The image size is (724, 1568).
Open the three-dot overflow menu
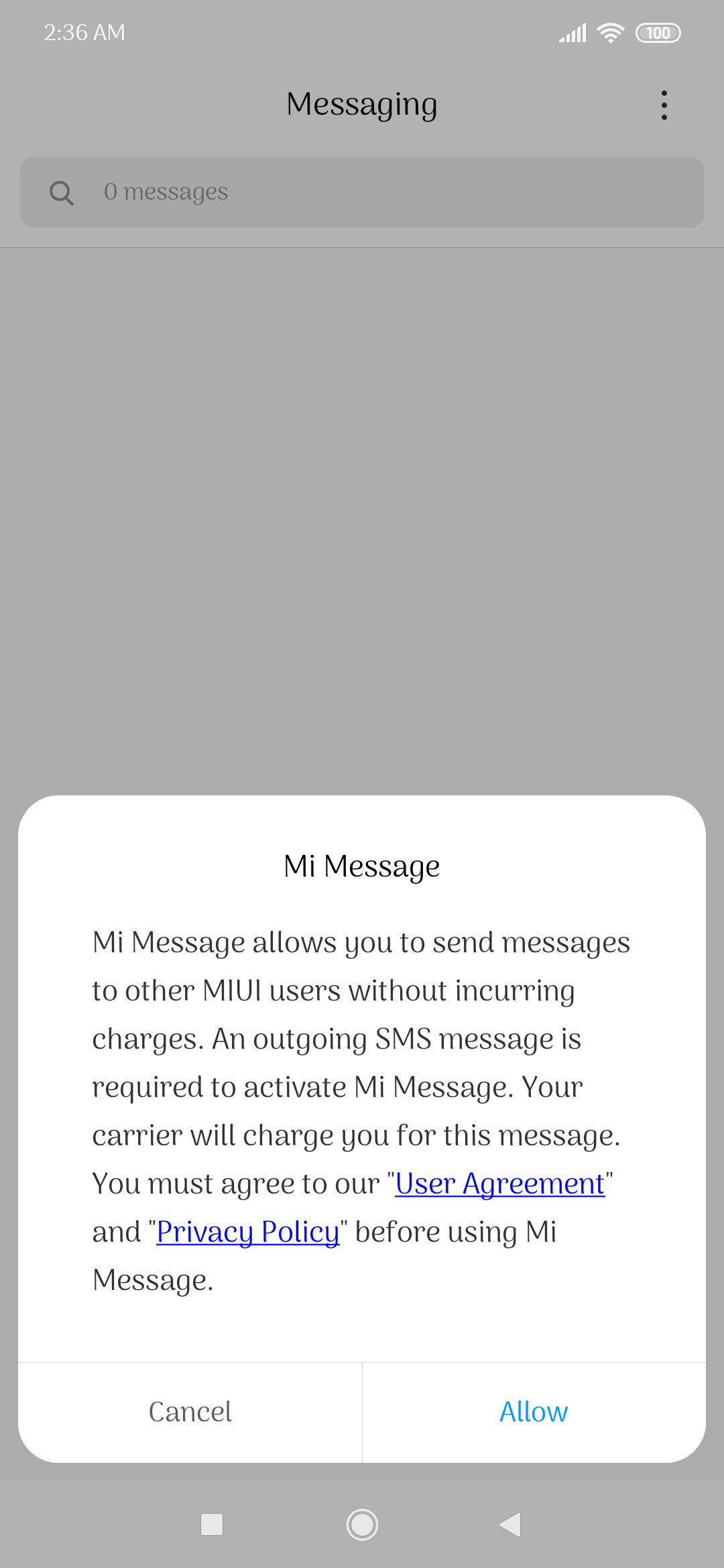[664, 105]
